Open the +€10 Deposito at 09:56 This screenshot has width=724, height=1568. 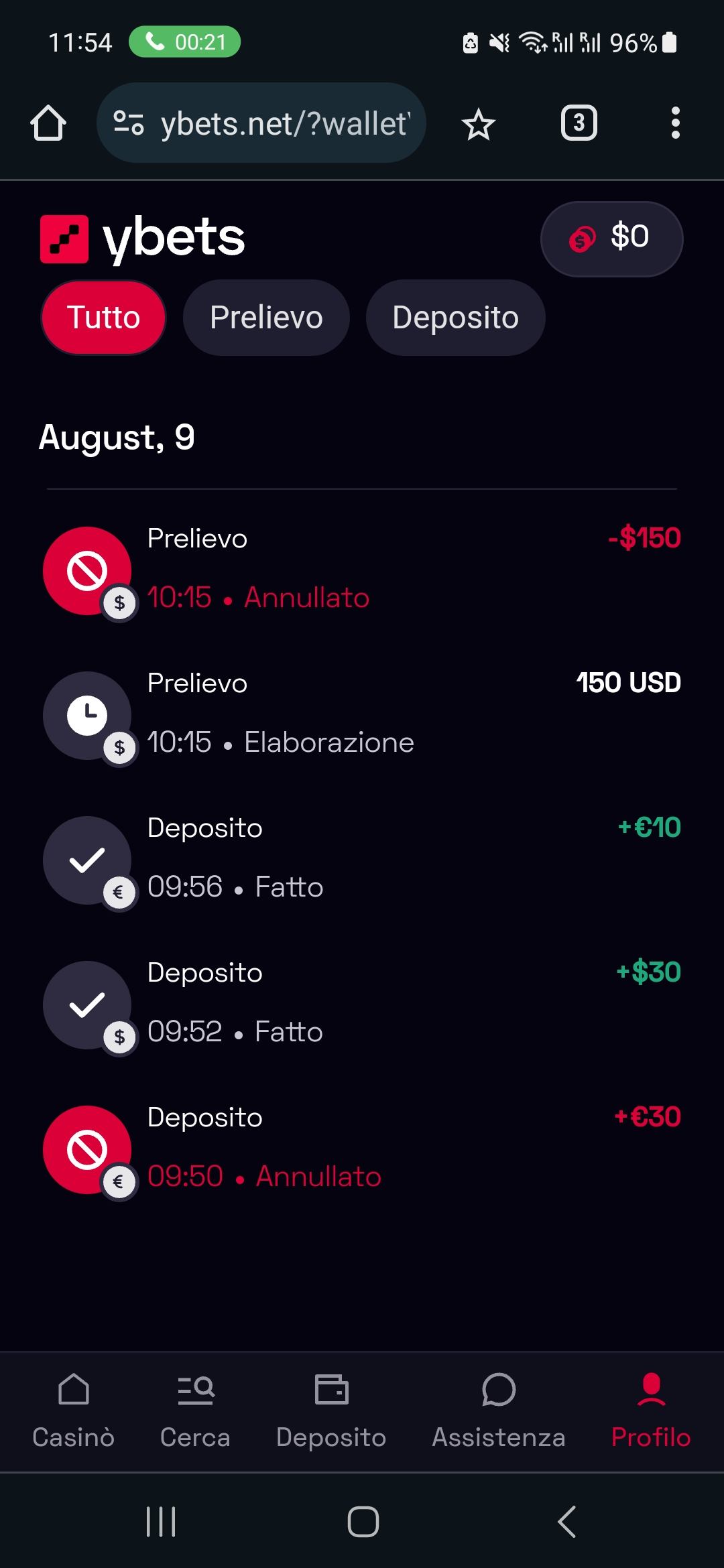point(362,859)
